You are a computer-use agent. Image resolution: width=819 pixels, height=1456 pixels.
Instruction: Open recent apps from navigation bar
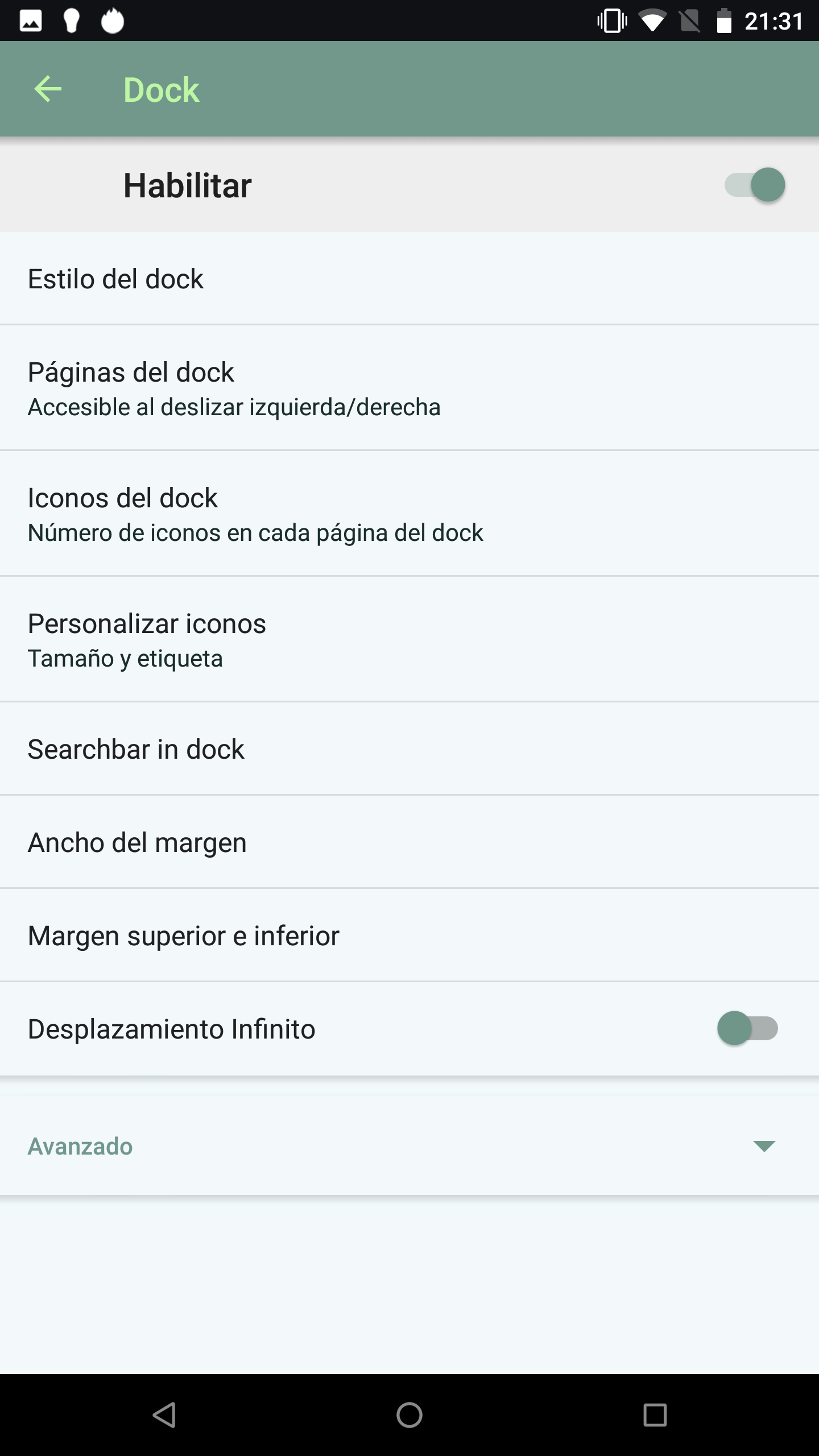[x=655, y=1415]
